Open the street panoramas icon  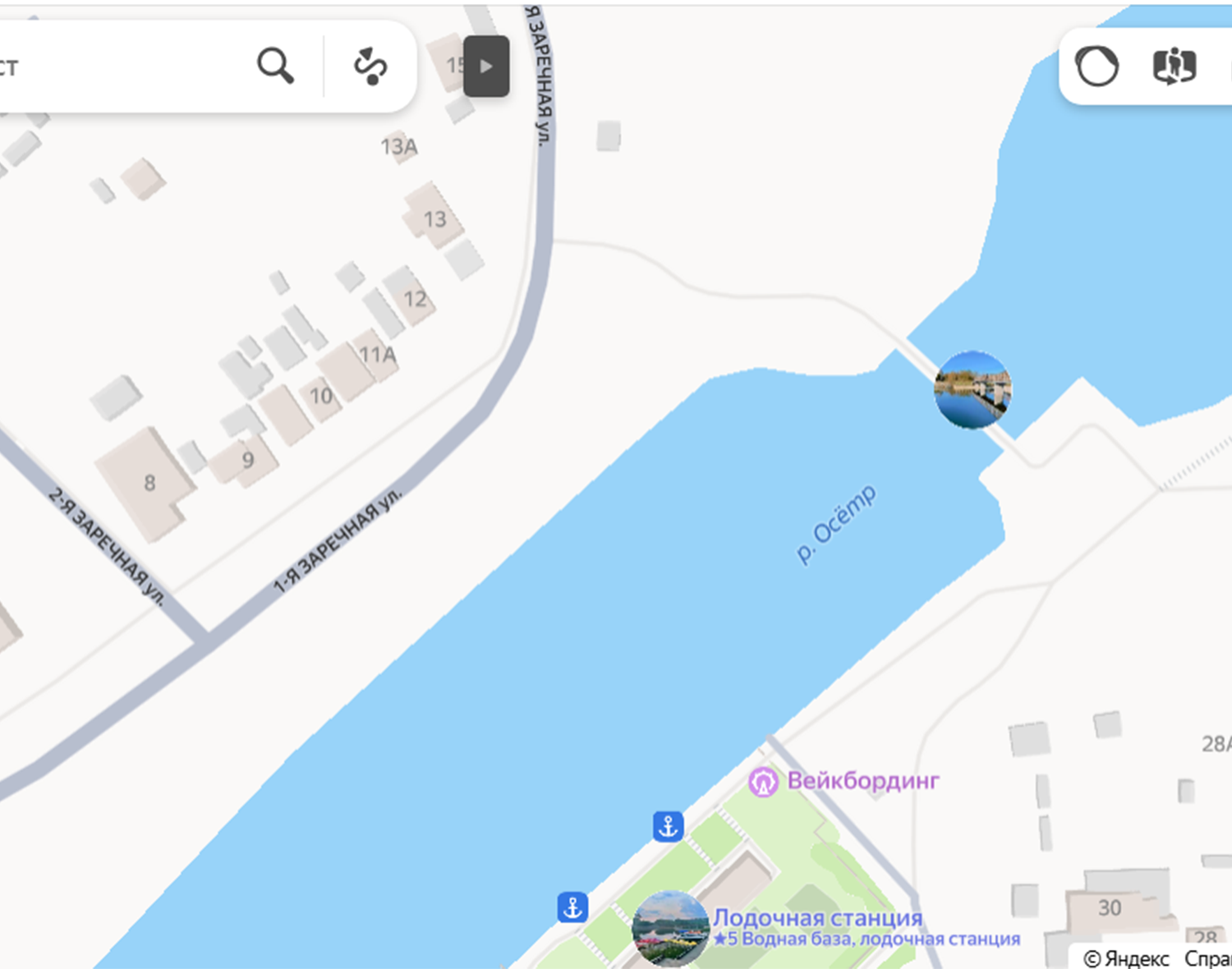[1174, 67]
